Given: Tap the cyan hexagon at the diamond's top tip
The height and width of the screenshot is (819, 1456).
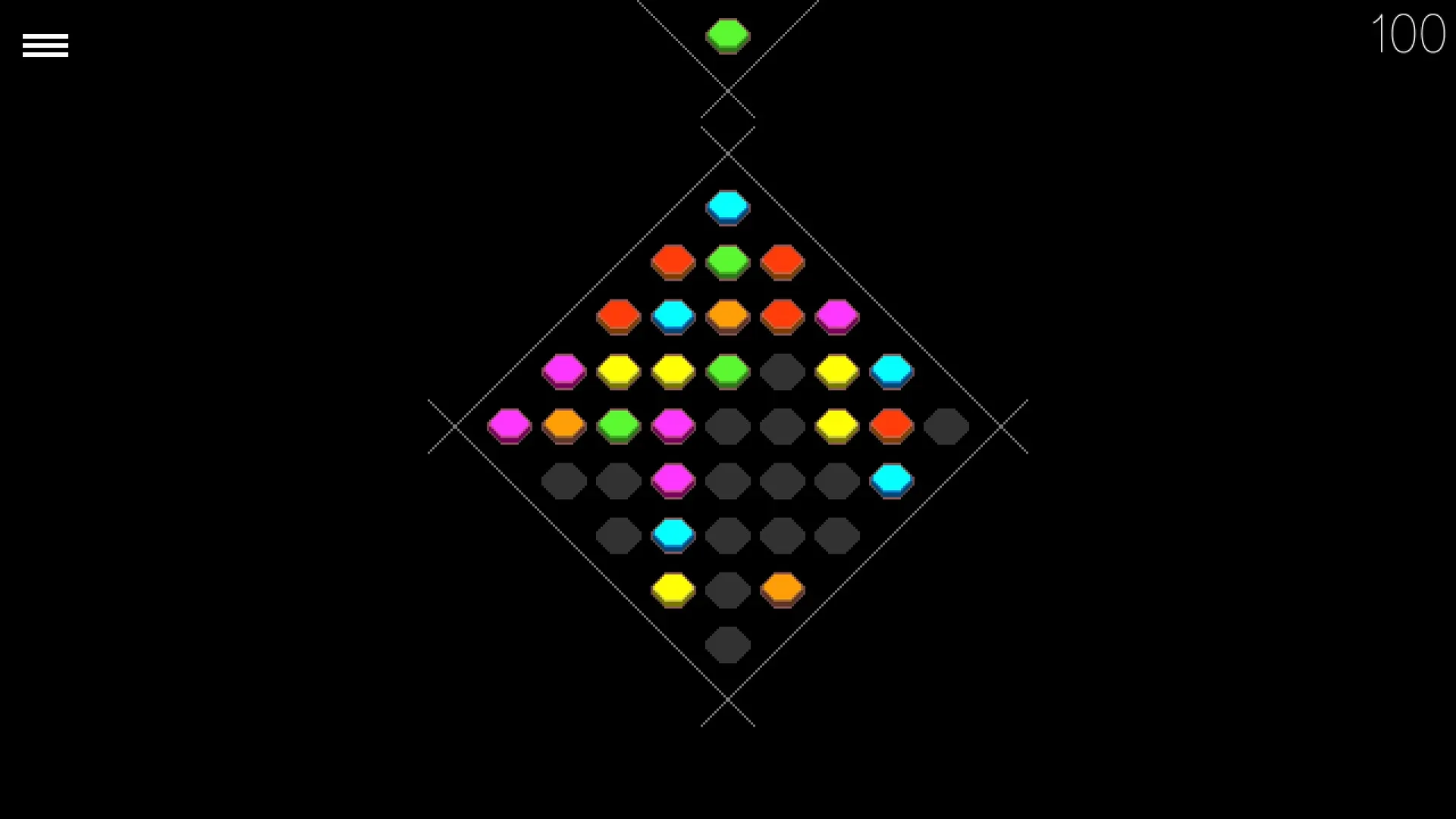Looking at the screenshot, I should point(728,207).
